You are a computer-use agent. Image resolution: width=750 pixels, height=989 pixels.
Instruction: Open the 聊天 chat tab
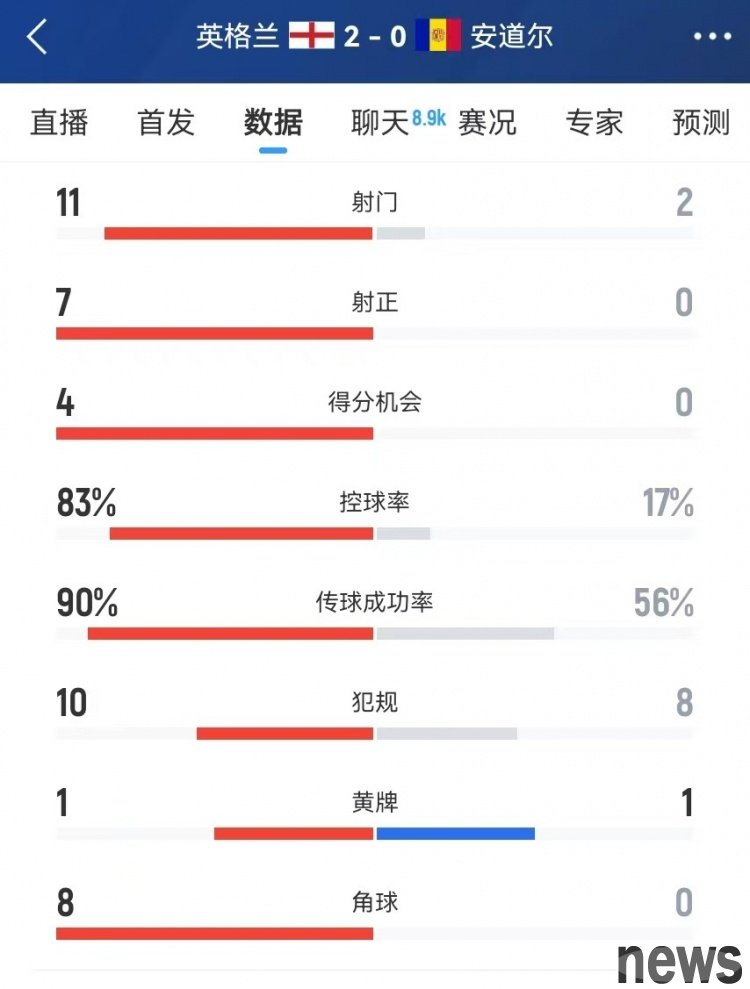(381, 123)
